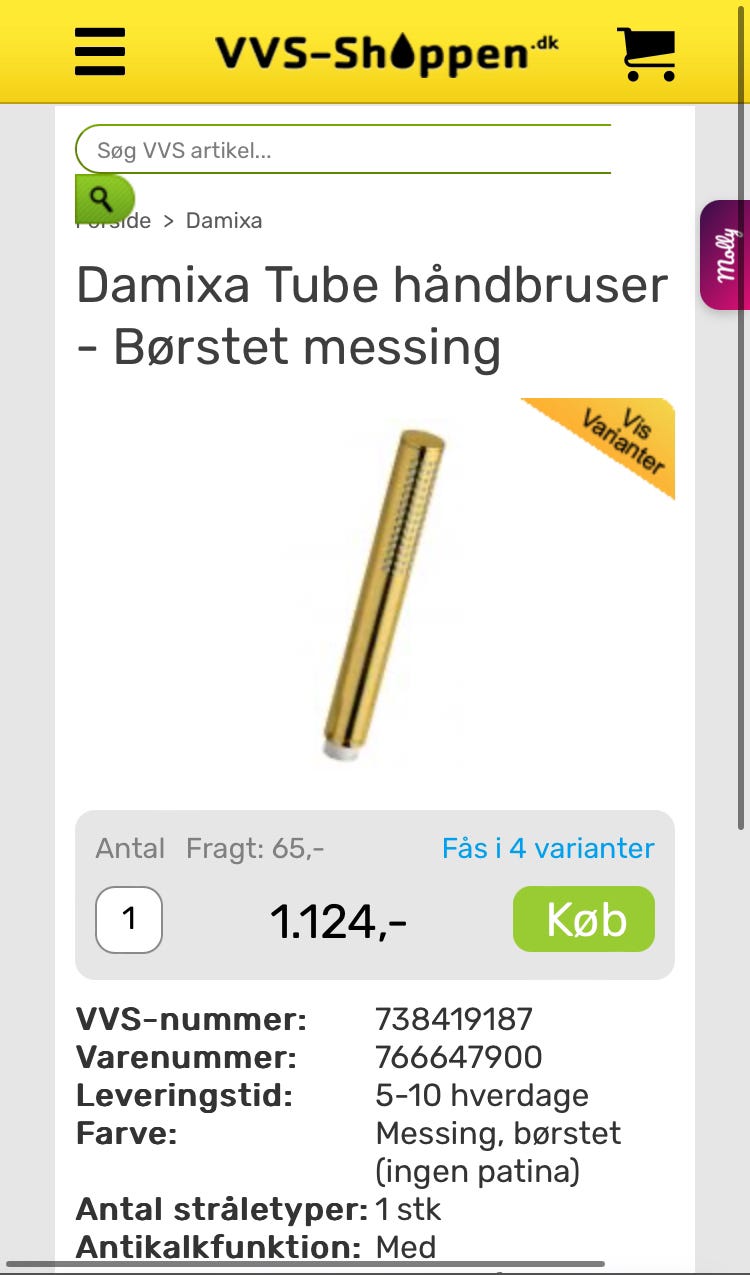Open the Fås i 4 varianter link
The image size is (750, 1275).
coord(548,848)
